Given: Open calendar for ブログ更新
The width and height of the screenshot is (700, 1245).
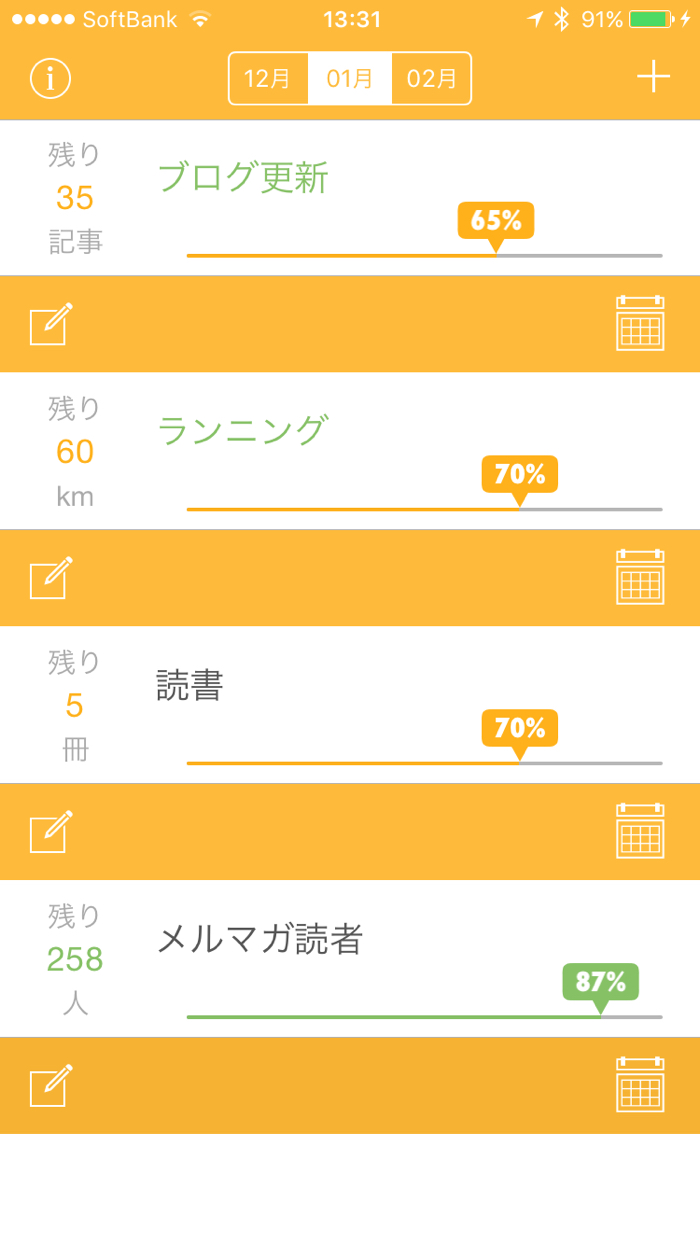Looking at the screenshot, I should 640,323.
